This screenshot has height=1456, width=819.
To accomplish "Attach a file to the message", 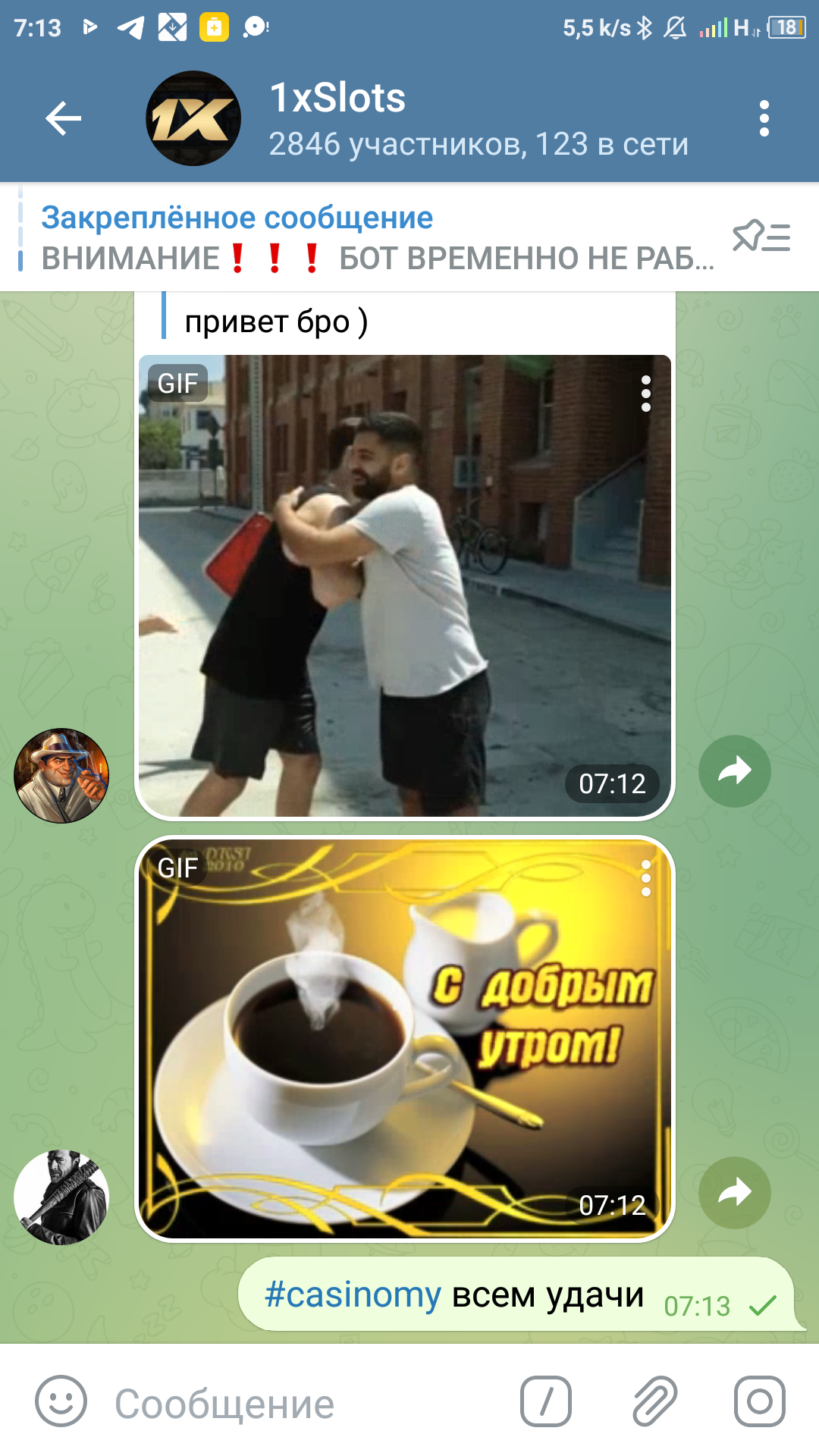I will tap(654, 1401).
